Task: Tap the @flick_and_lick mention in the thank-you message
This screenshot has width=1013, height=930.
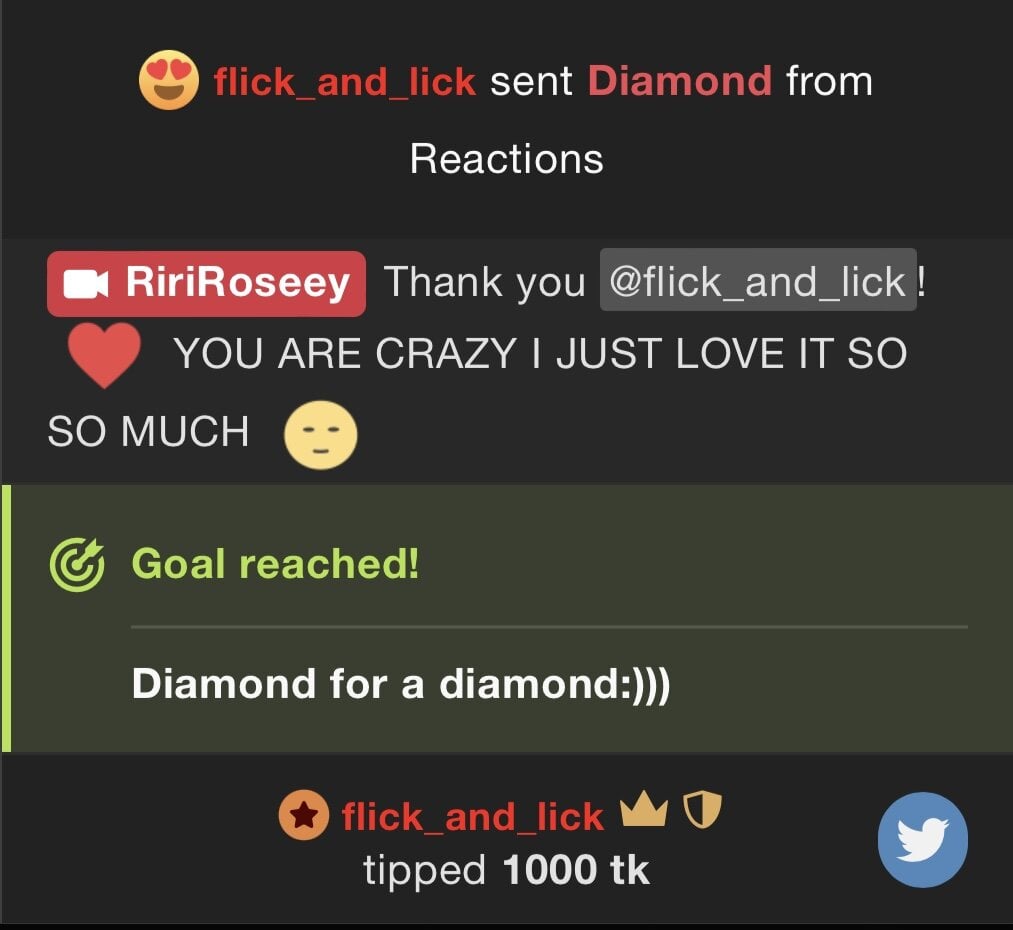Action: click(757, 282)
